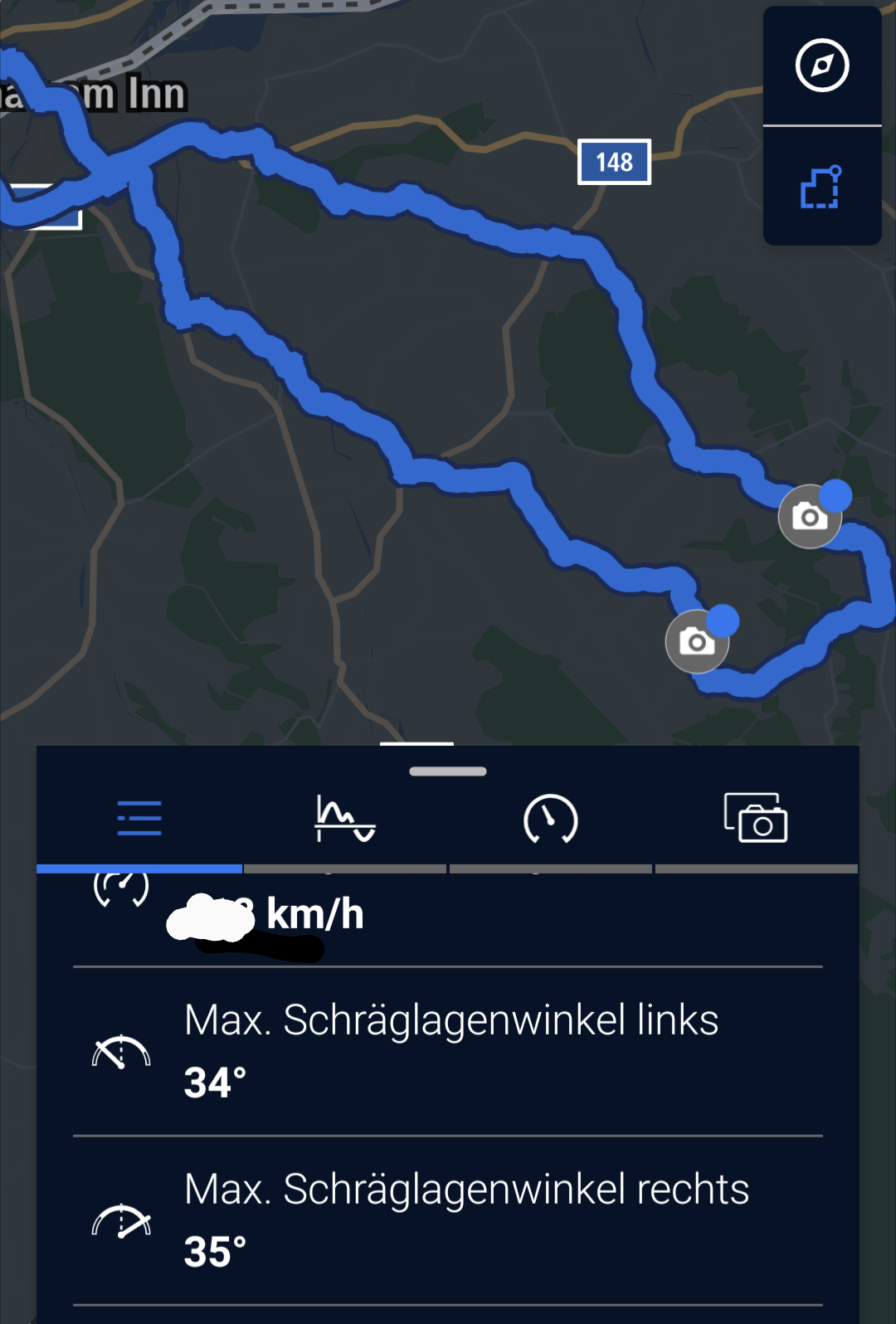896x1324 pixels.
Task: Switch to the photos tab
Action: pos(756,819)
